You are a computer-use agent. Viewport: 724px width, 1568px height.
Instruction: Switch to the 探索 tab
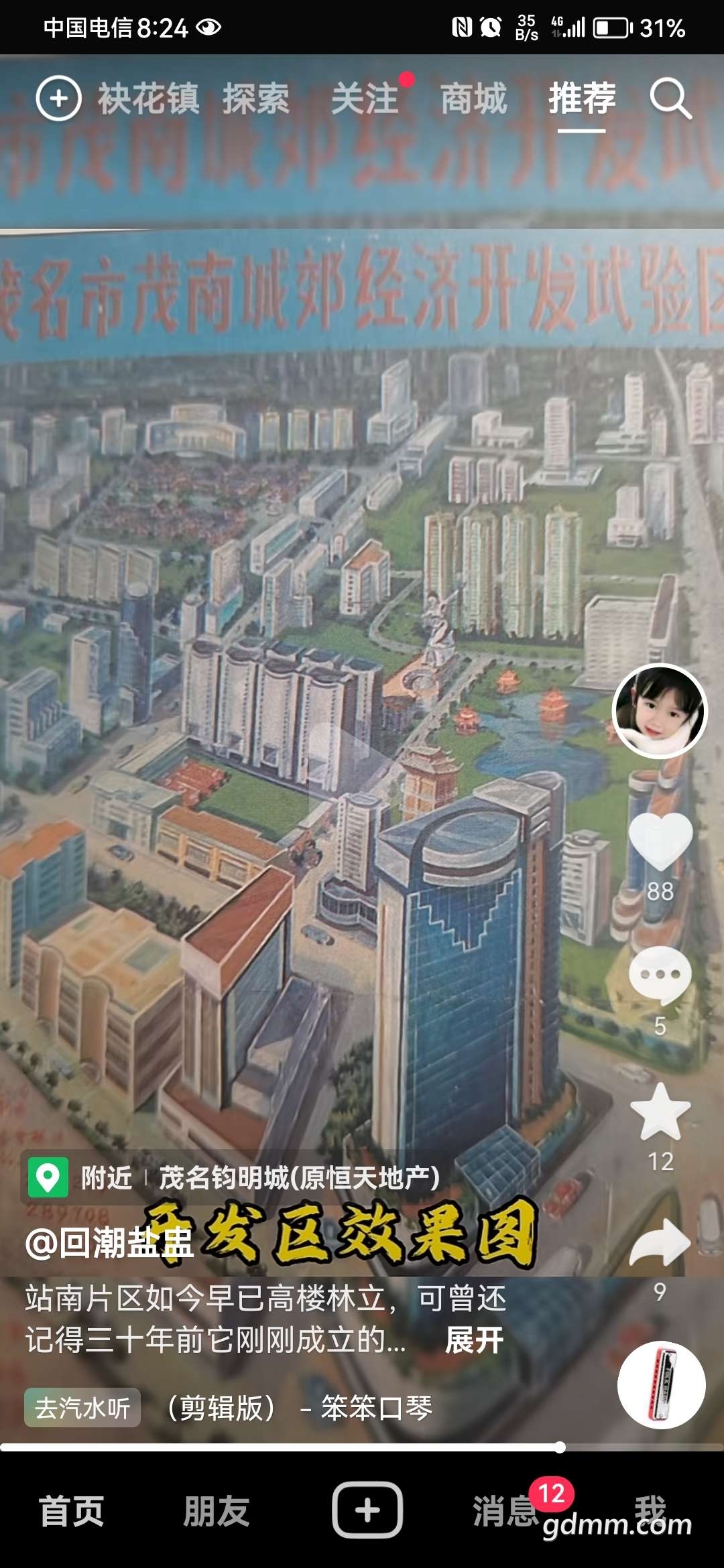256,99
